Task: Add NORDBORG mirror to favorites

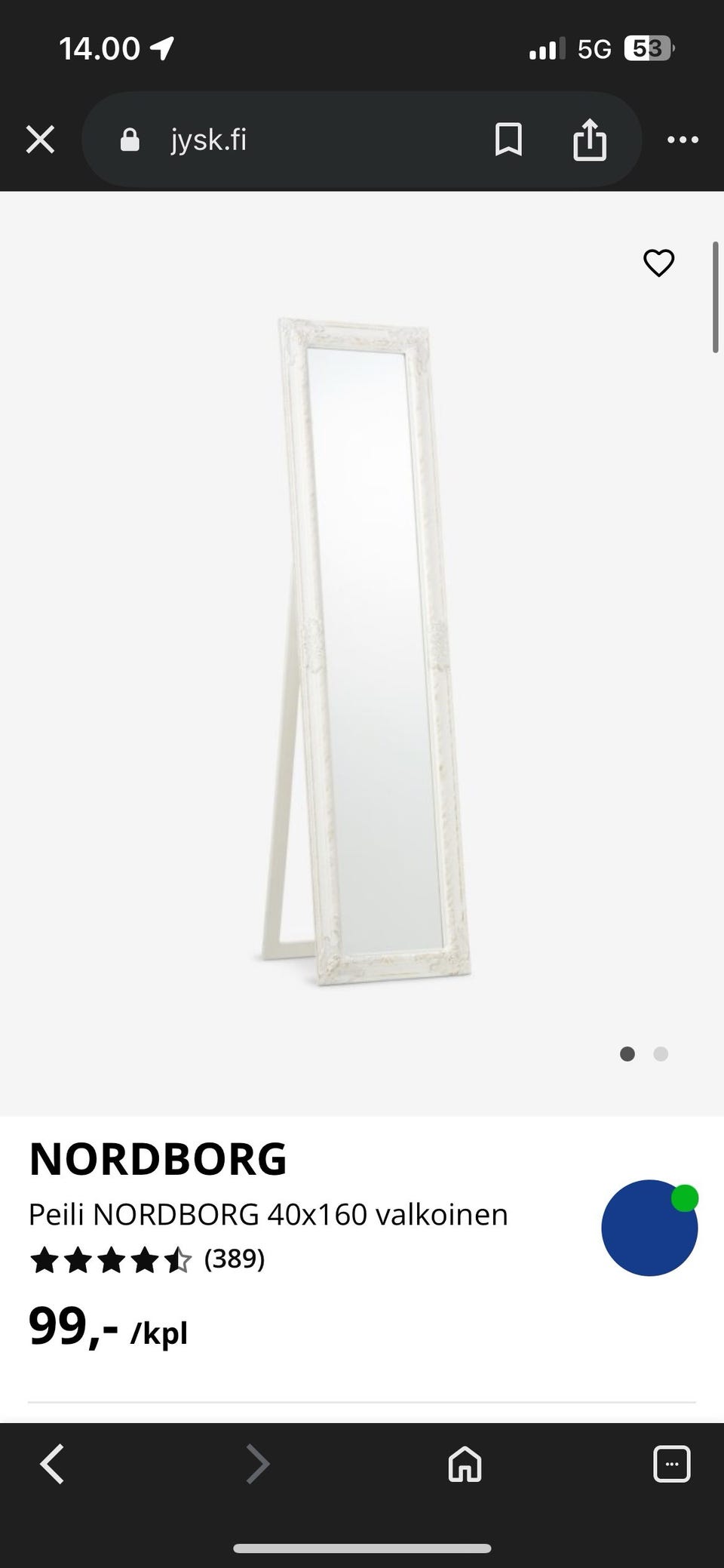Action: click(658, 263)
